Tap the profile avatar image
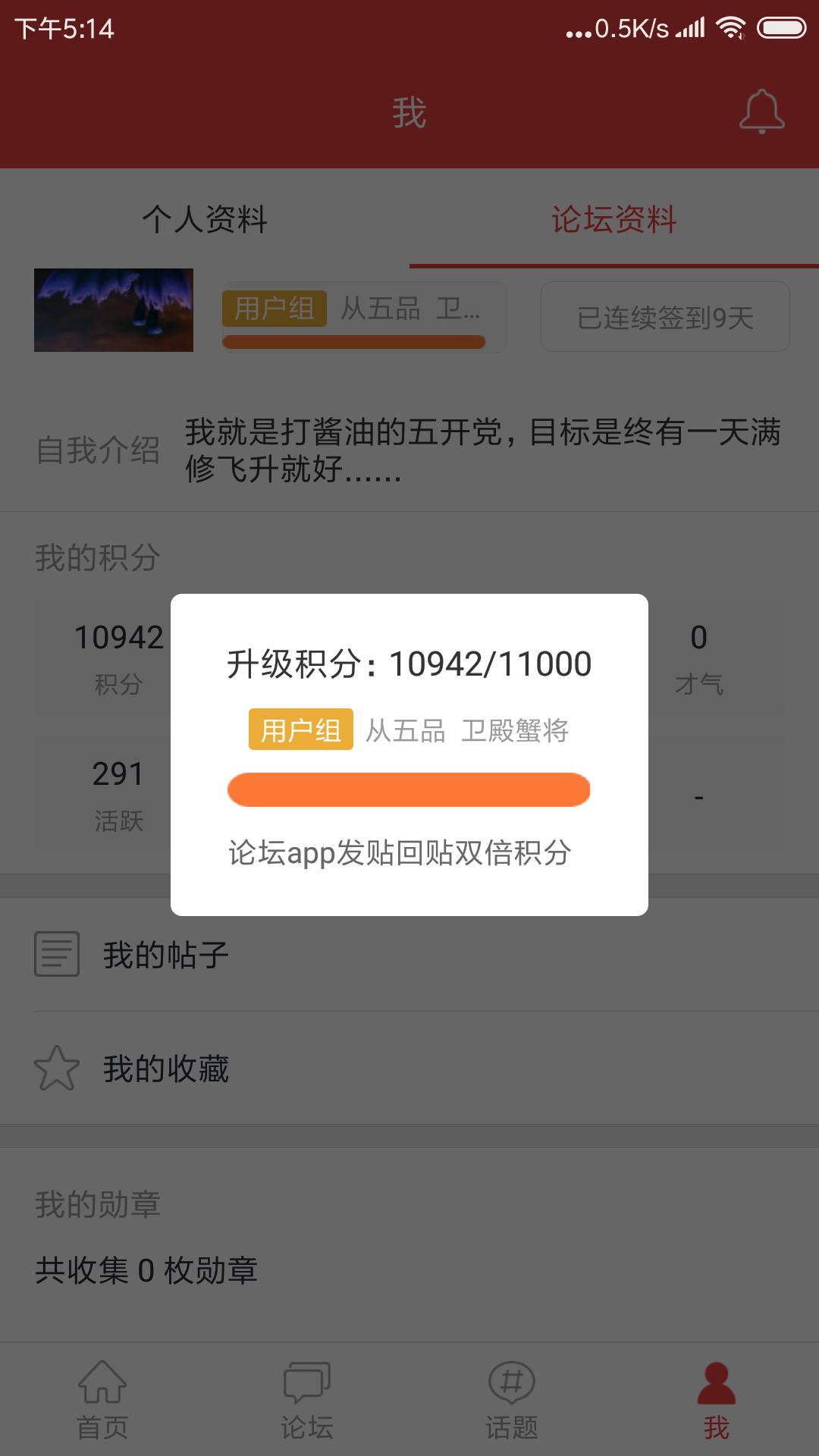Screen dimensions: 819x1456 pyautogui.click(x=114, y=310)
